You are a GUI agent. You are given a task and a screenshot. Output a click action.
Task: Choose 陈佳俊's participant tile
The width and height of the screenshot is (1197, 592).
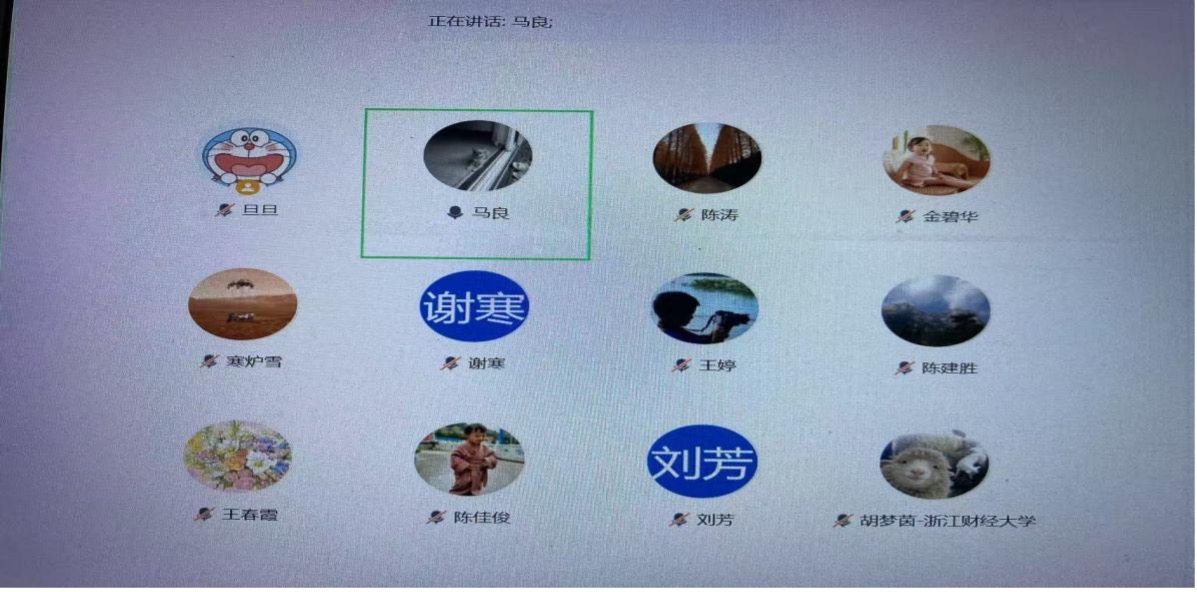pos(469,459)
